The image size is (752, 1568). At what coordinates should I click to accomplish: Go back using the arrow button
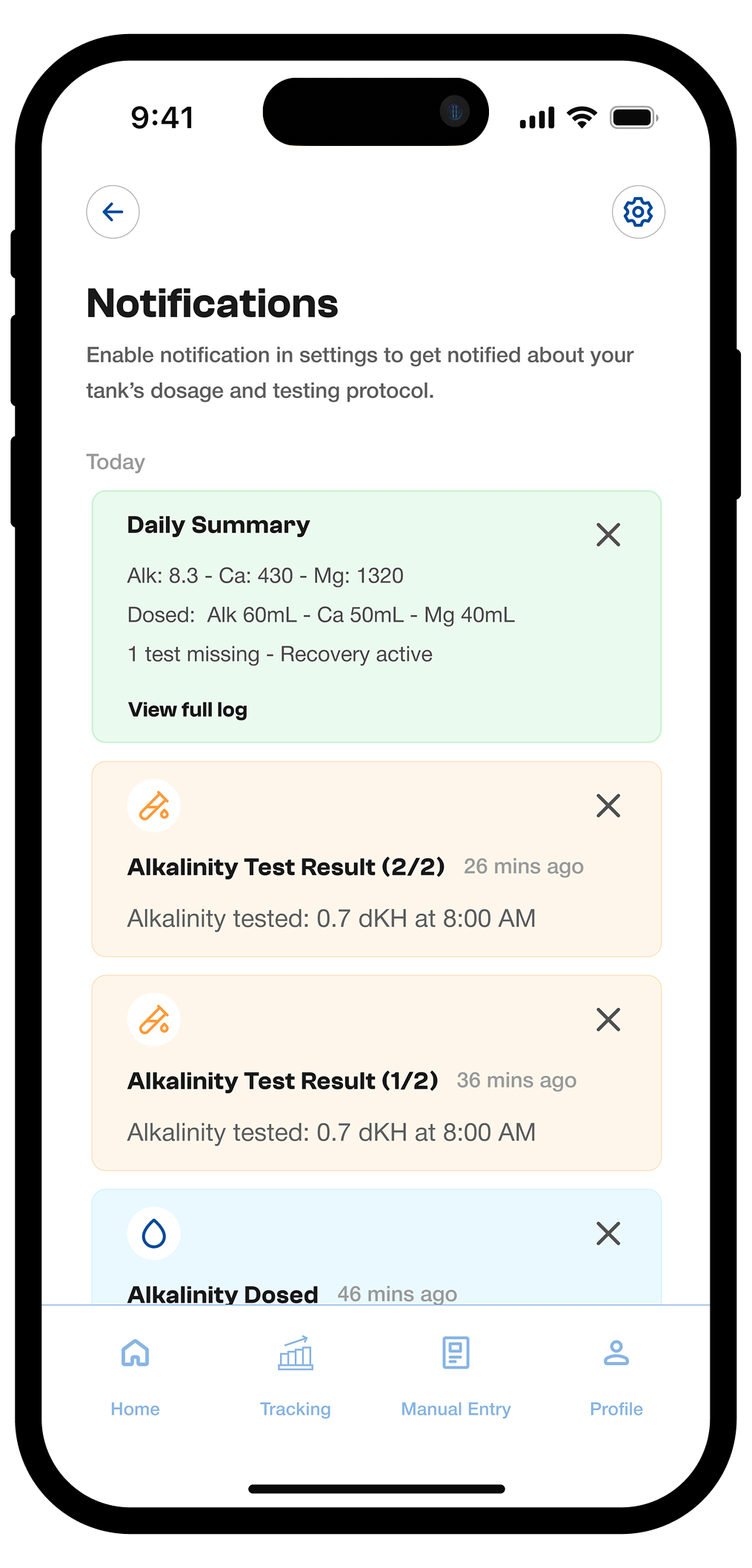pyautogui.click(x=113, y=212)
